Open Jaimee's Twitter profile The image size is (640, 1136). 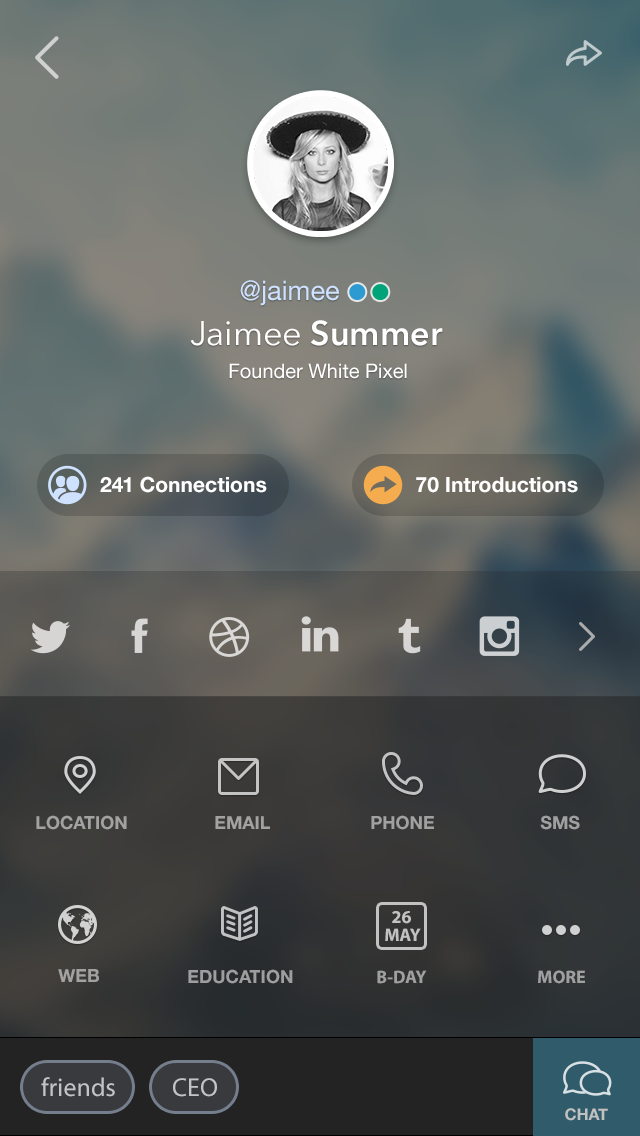(50, 637)
